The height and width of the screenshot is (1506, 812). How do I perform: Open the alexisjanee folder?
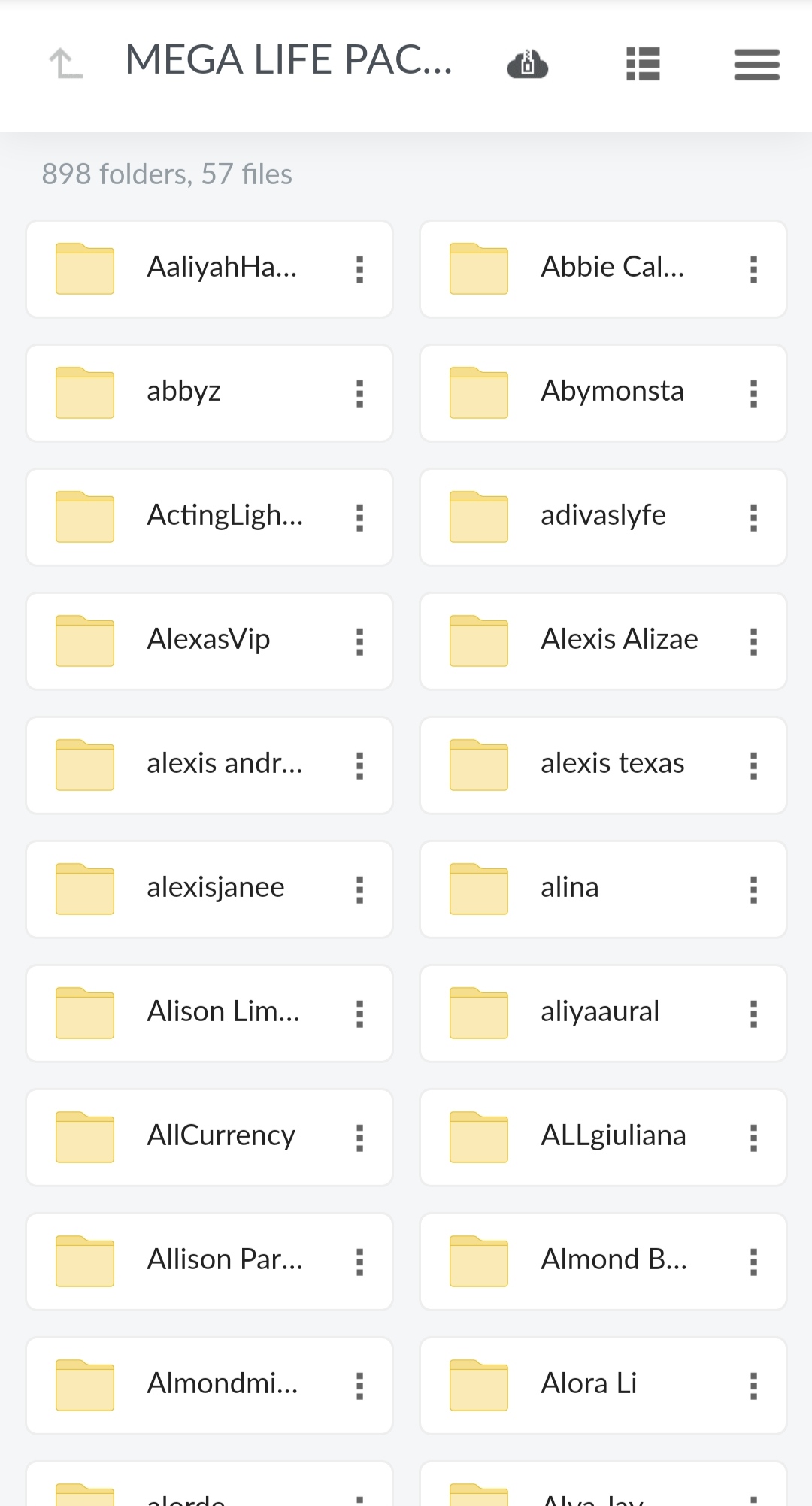pyautogui.click(x=215, y=889)
